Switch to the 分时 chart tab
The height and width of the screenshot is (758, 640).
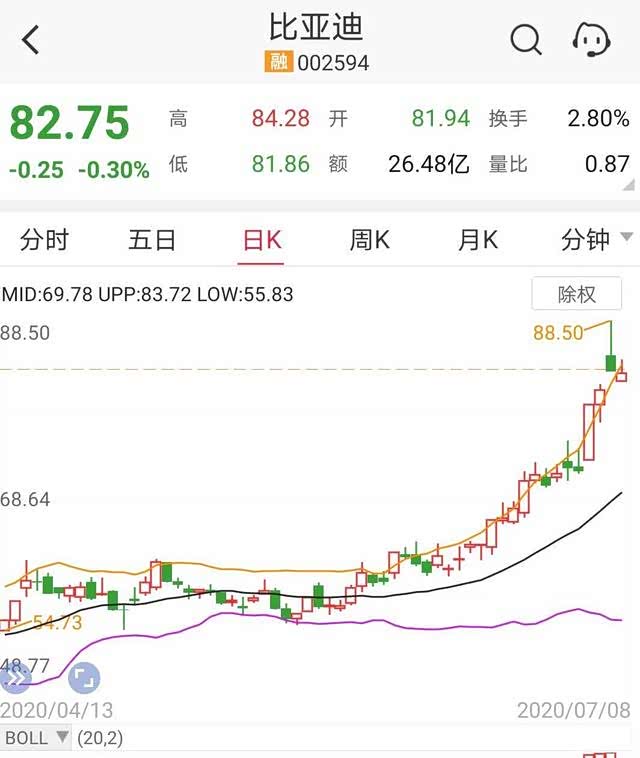click(x=45, y=240)
